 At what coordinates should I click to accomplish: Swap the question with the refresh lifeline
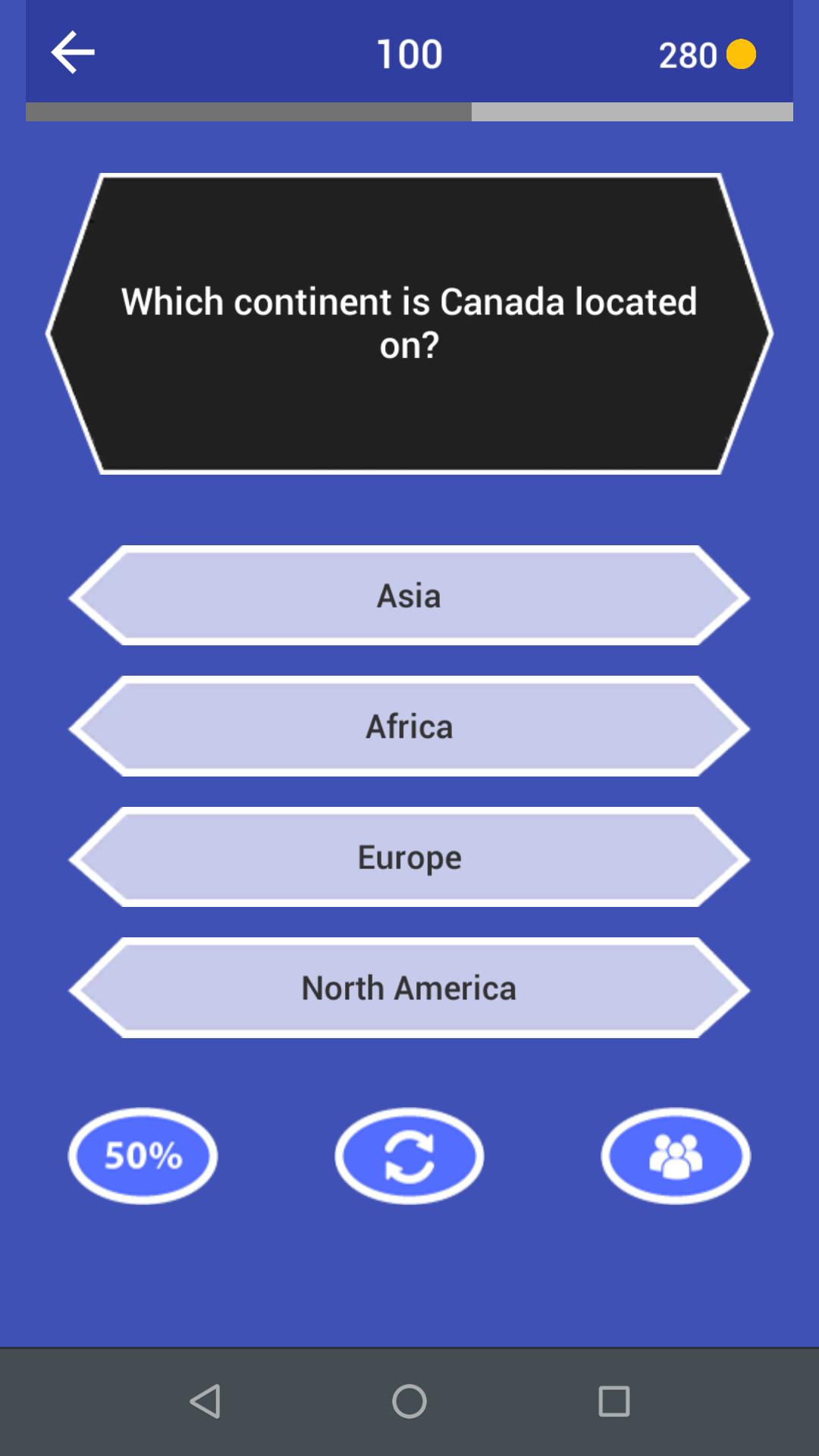[x=409, y=1156]
